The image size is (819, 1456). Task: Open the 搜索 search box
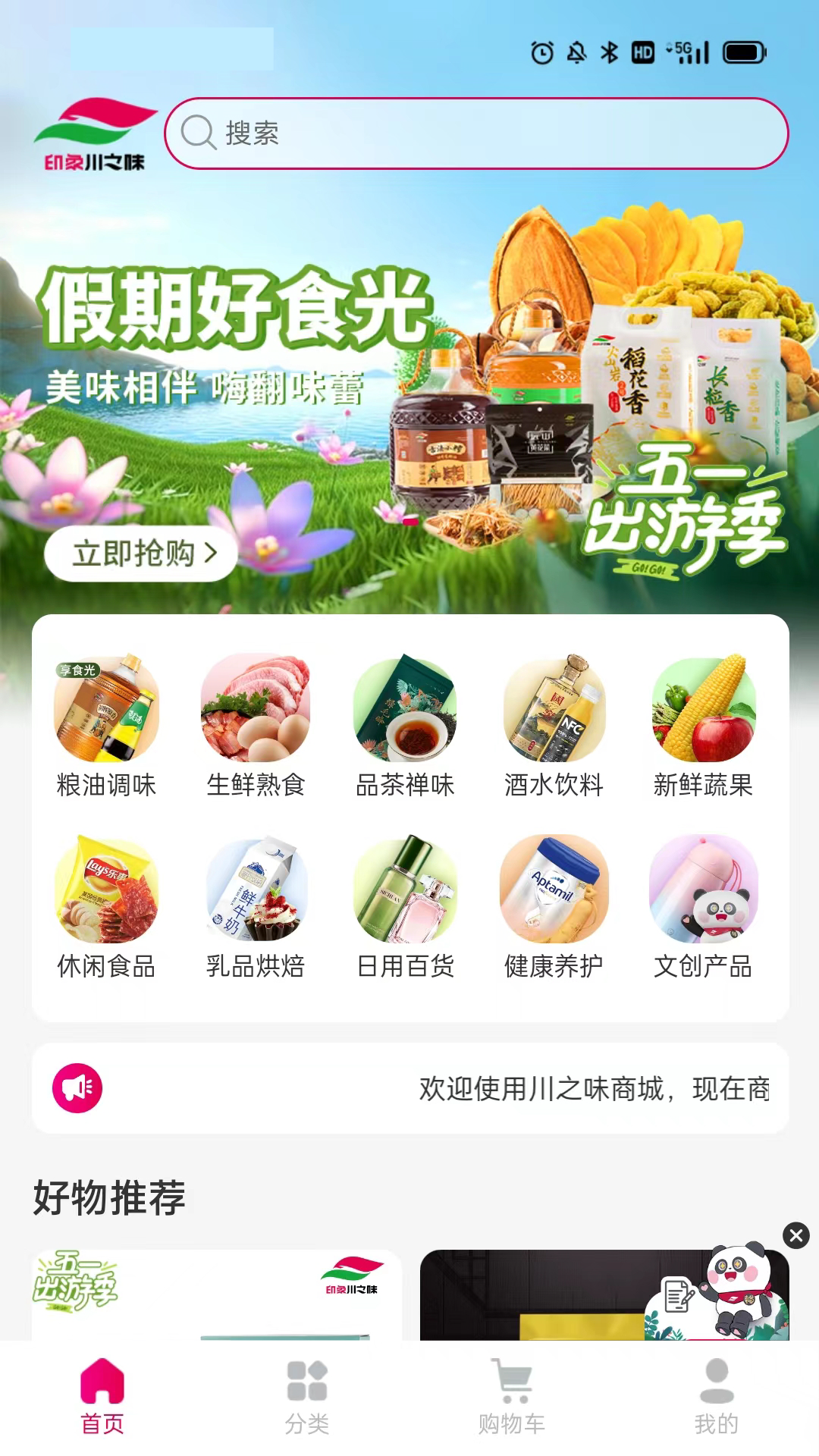pyautogui.click(x=476, y=133)
